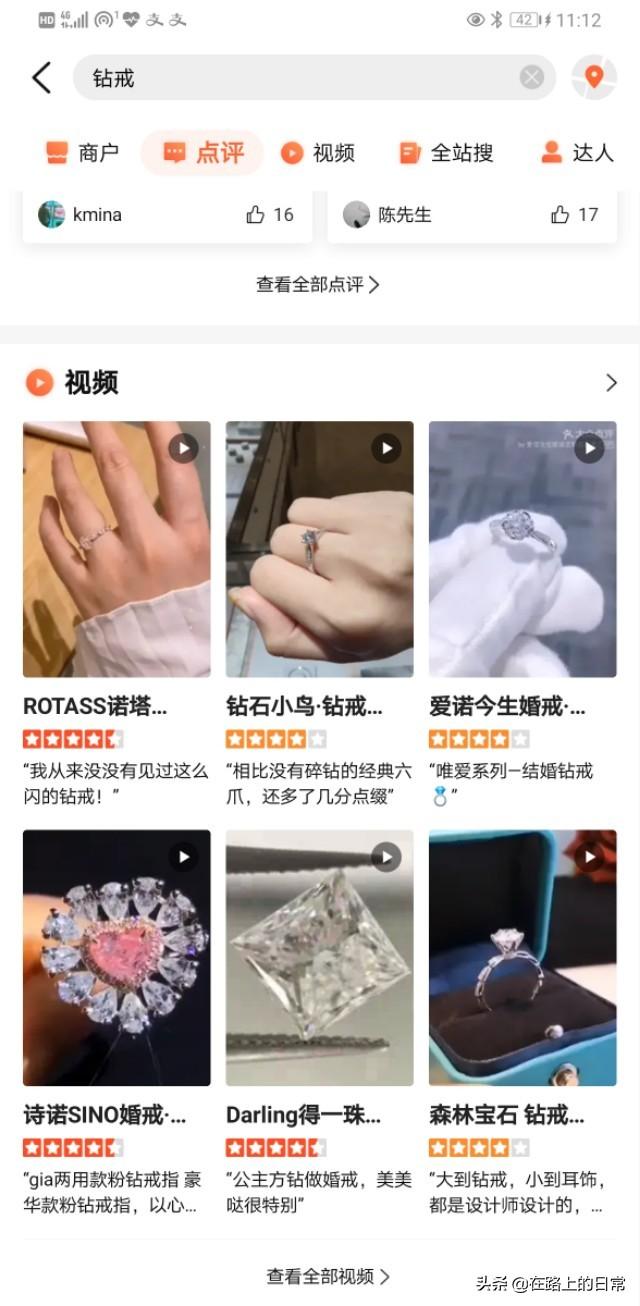Open the 全站搜 tab

(446, 153)
